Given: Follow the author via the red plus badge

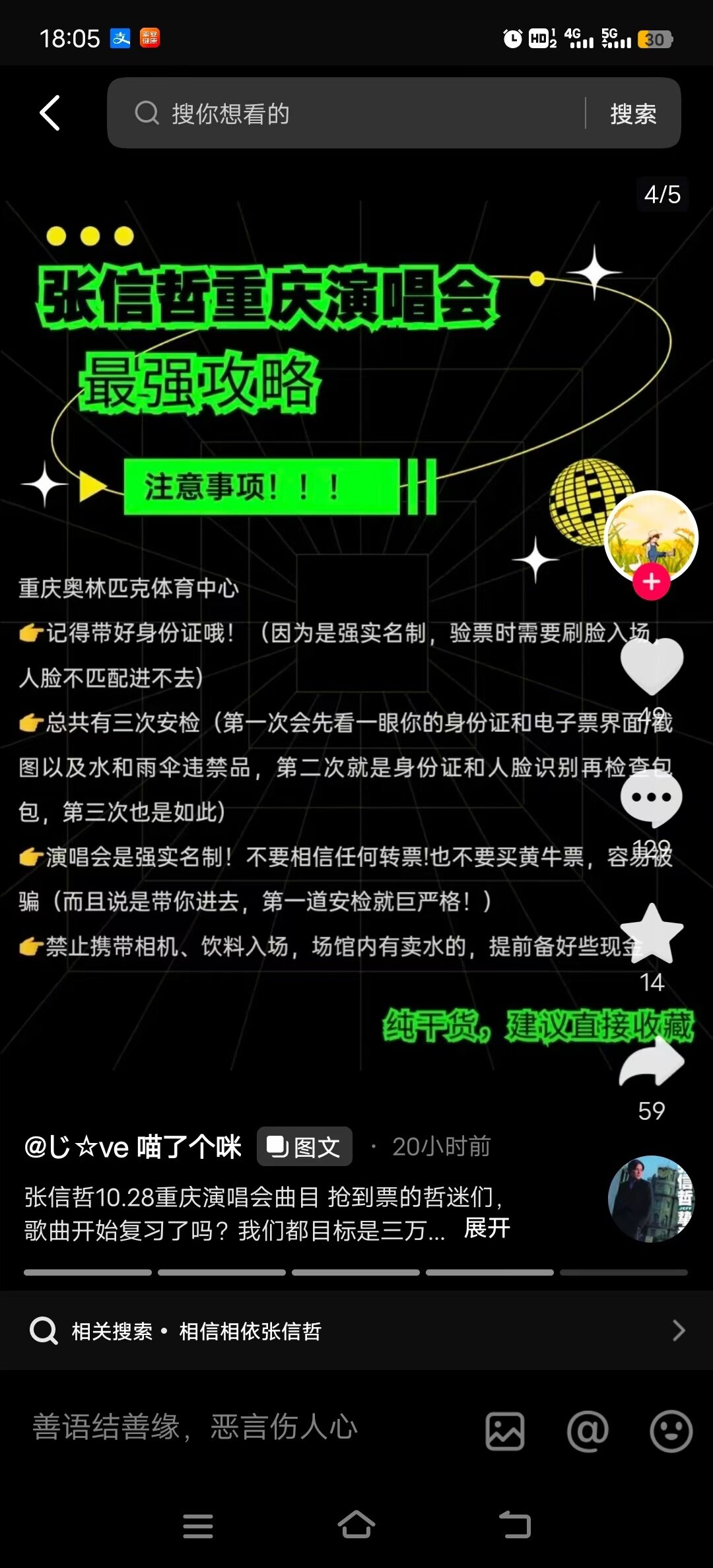Looking at the screenshot, I should [651, 582].
